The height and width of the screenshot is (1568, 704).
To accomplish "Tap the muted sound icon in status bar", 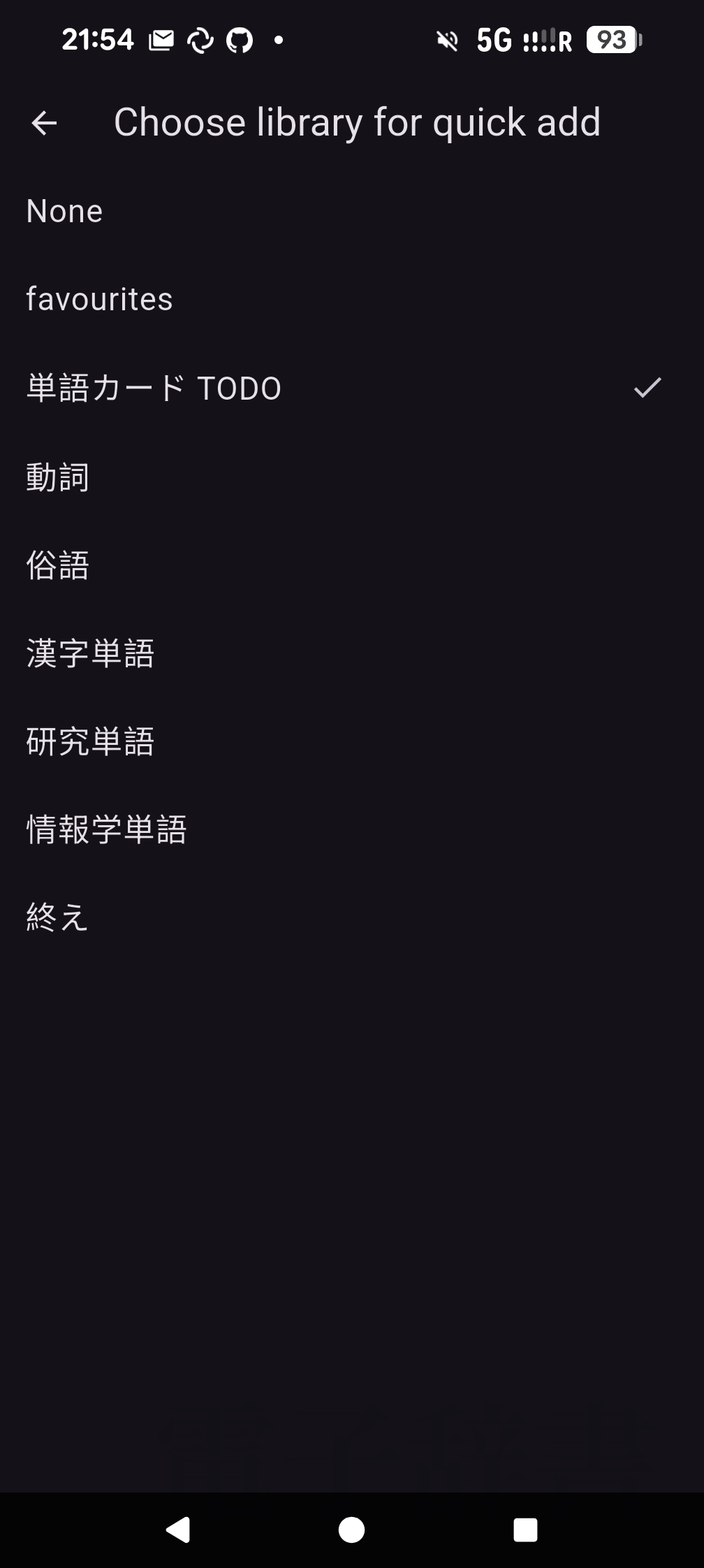I will [x=446, y=41].
